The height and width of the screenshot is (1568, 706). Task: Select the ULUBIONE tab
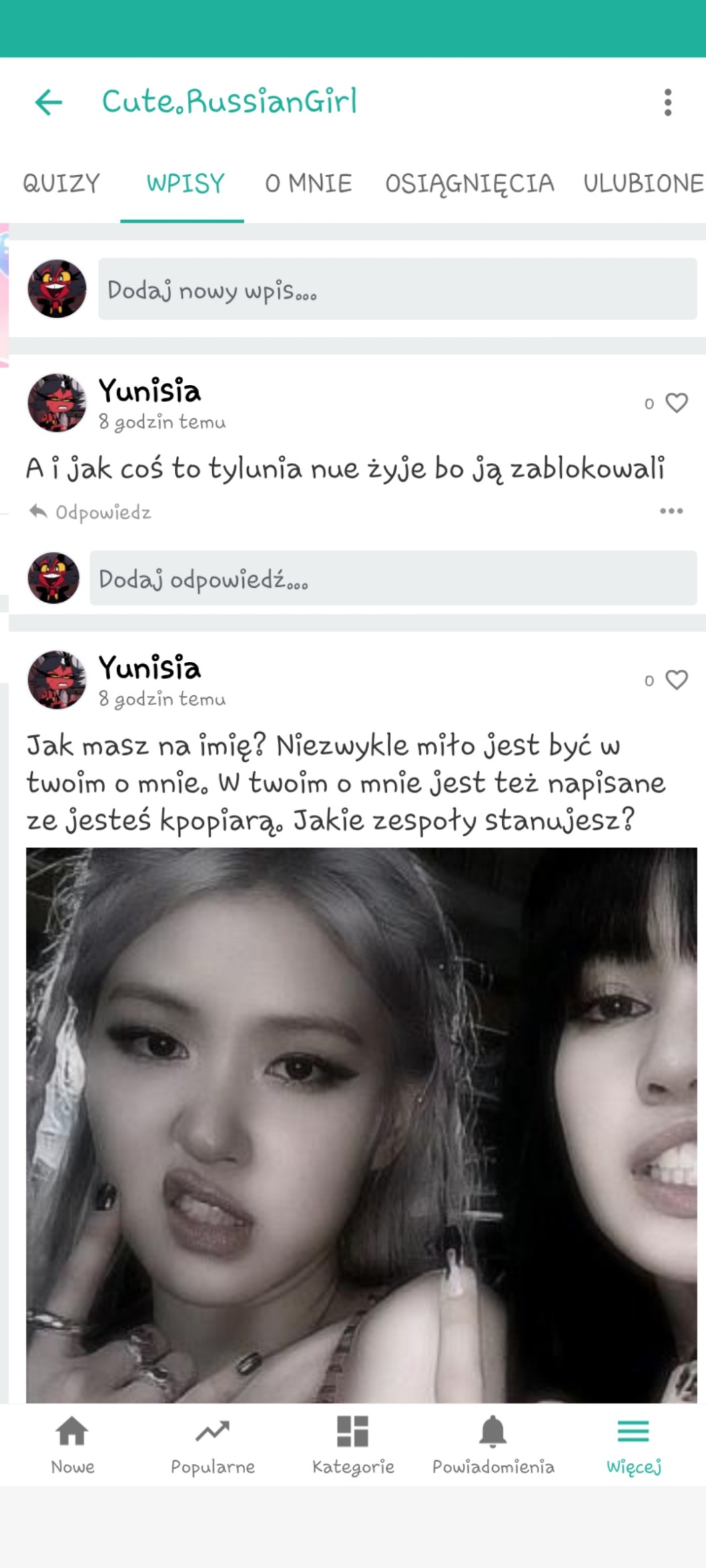point(643,184)
